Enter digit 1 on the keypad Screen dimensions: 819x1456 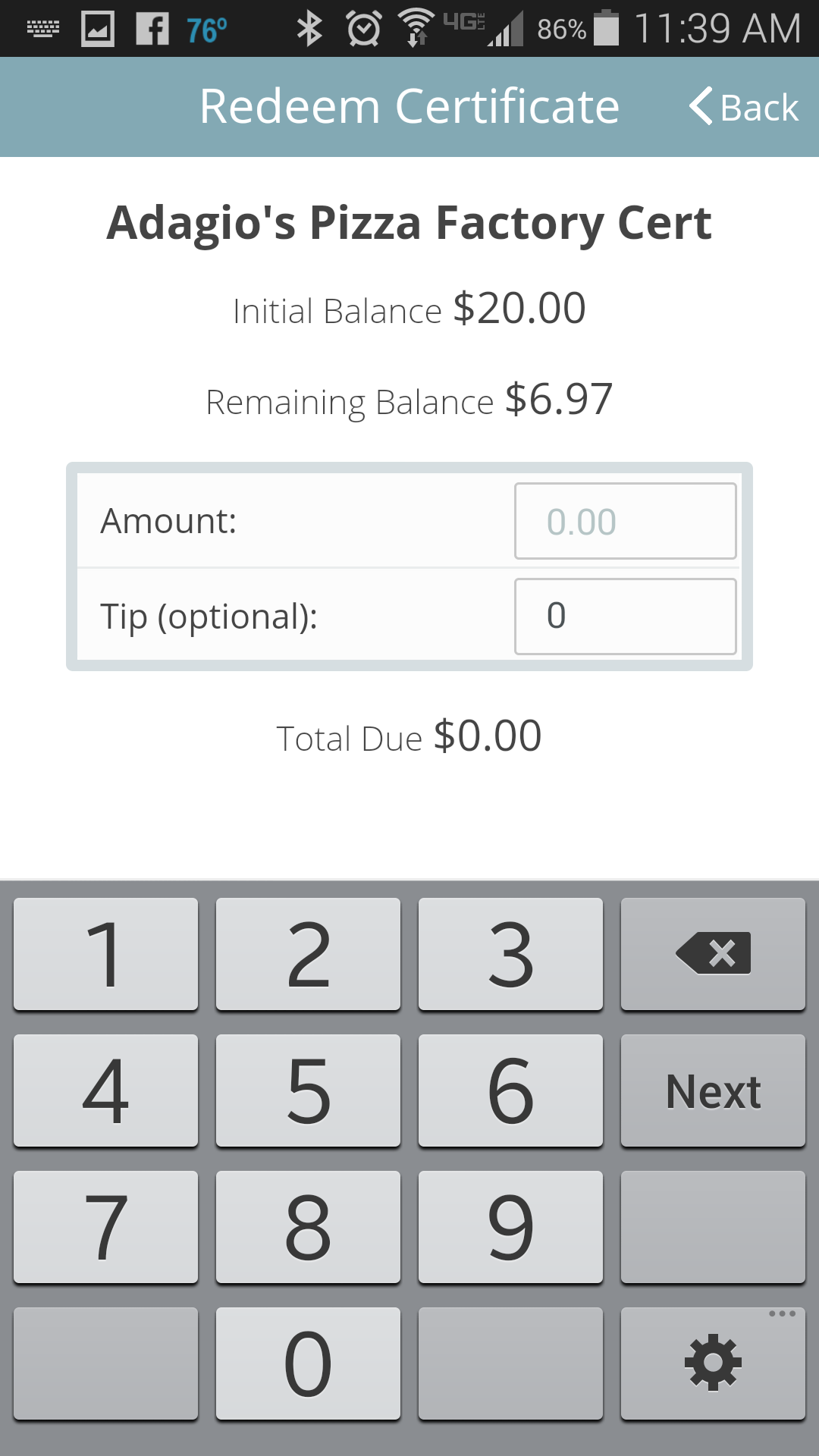point(105,954)
